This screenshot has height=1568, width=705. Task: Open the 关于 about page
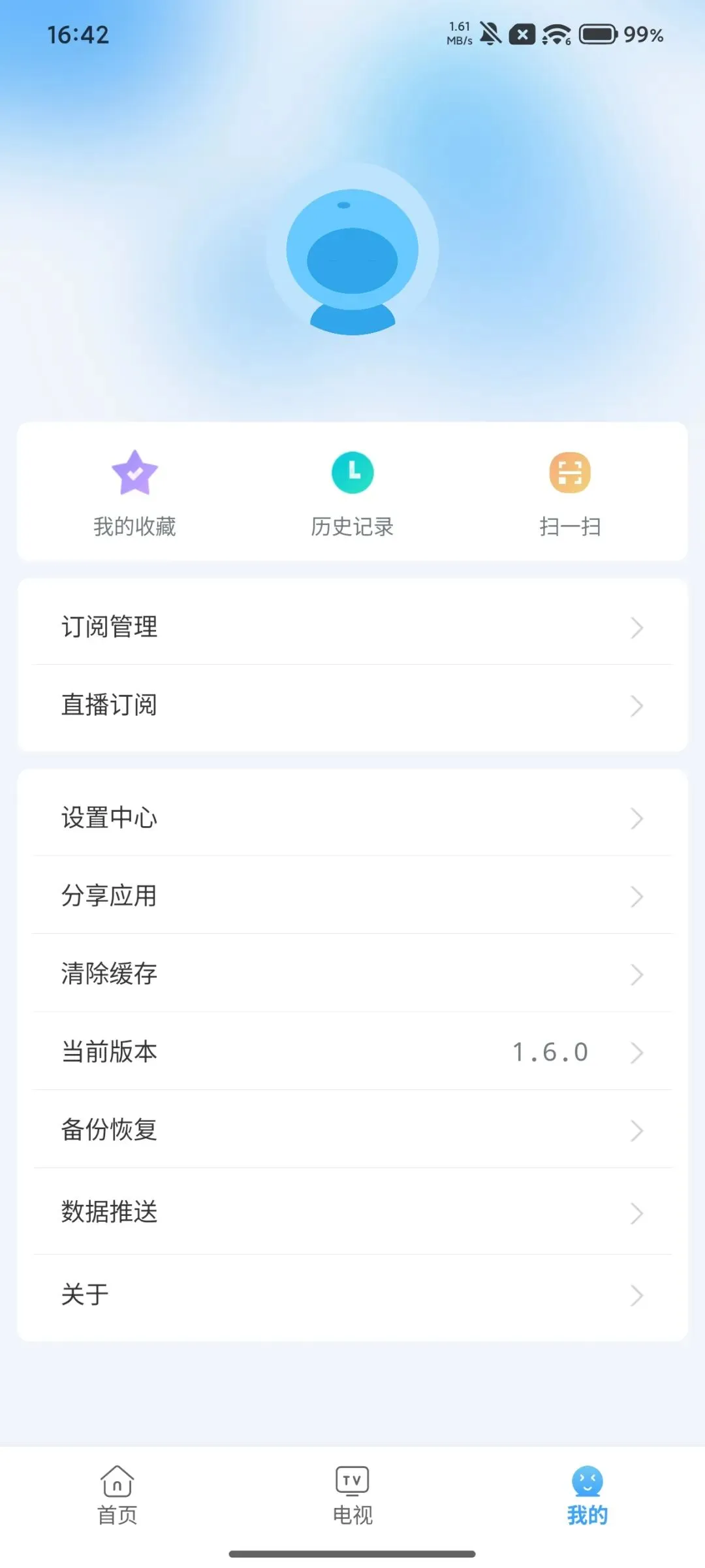tap(352, 1294)
